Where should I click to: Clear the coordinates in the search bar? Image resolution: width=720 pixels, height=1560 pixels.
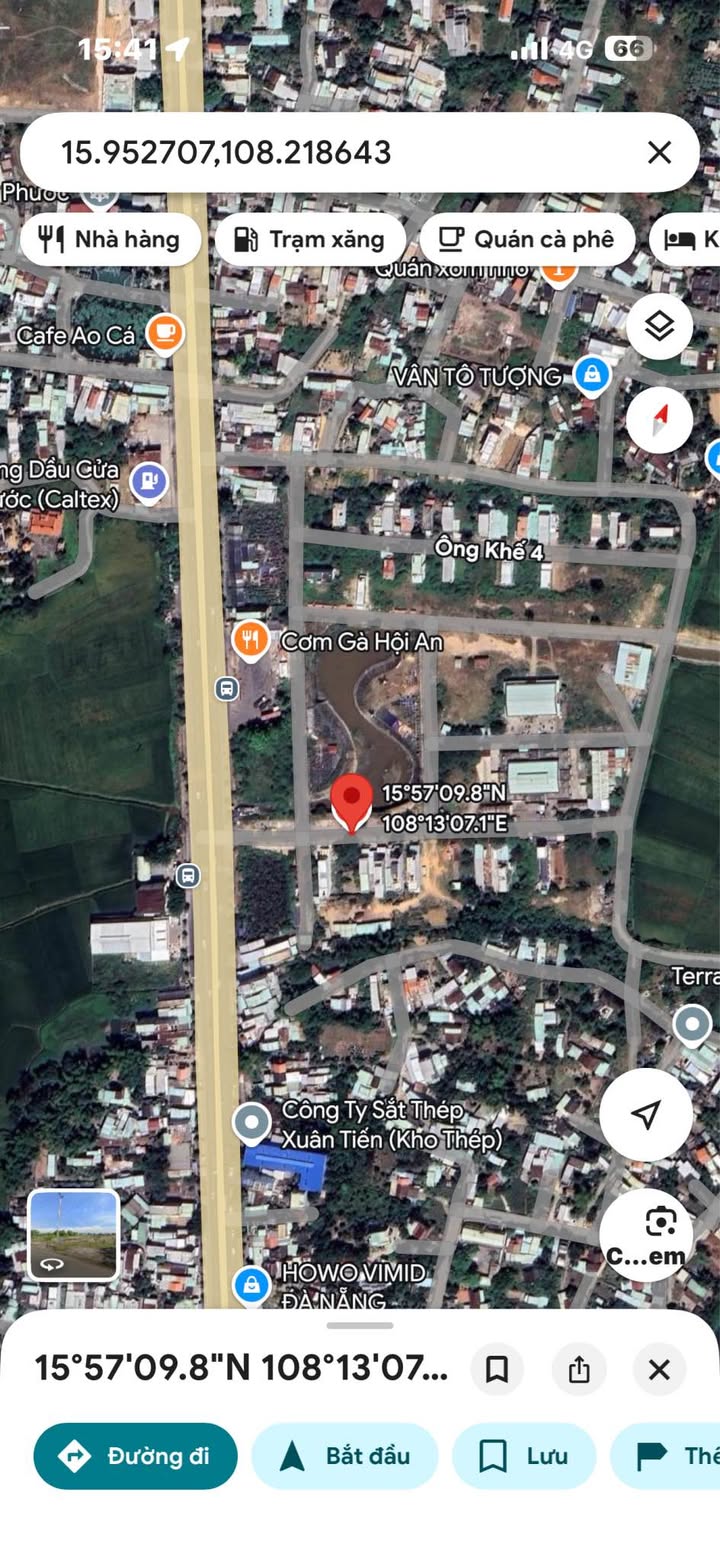pos(659,152)
